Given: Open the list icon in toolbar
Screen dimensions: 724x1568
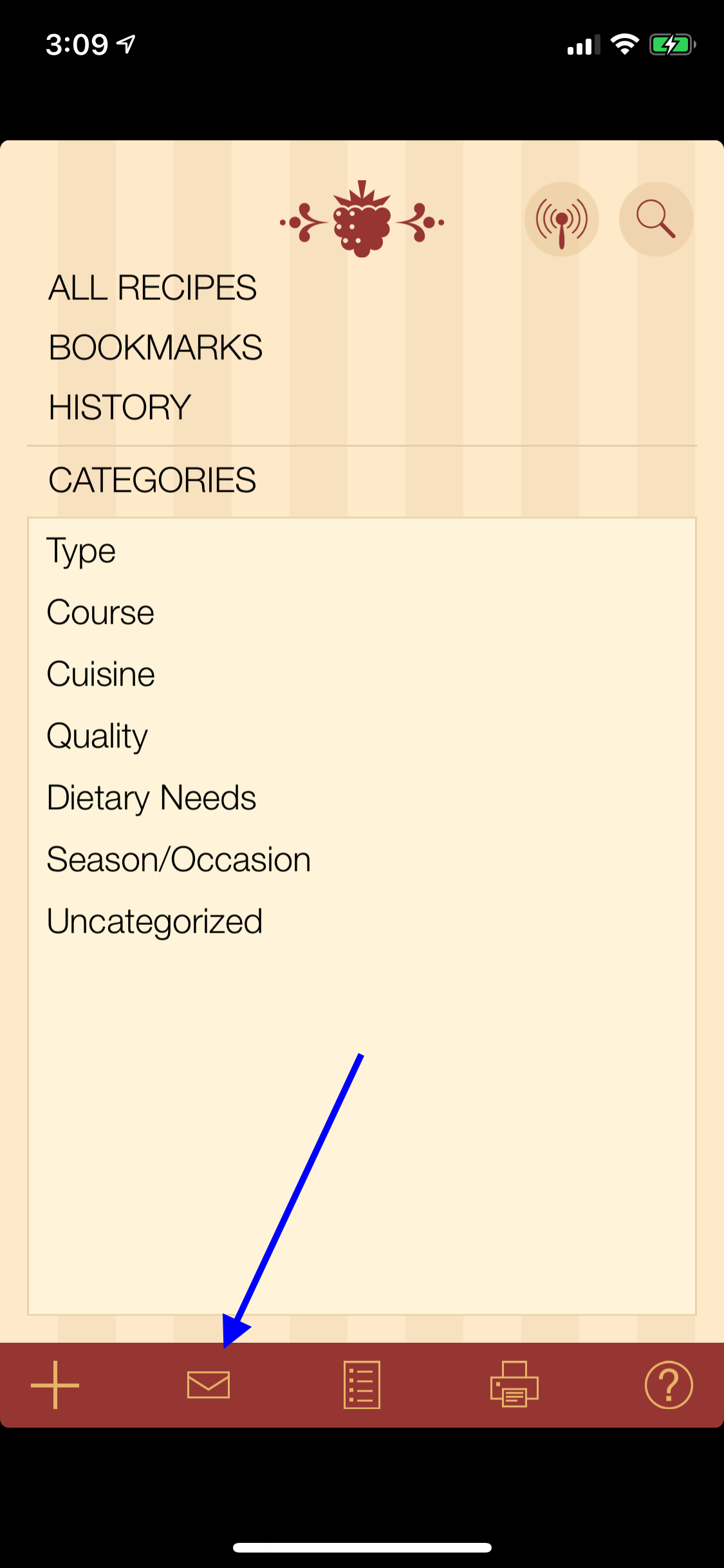Looking at the screenshot, I should [362, 1385].
